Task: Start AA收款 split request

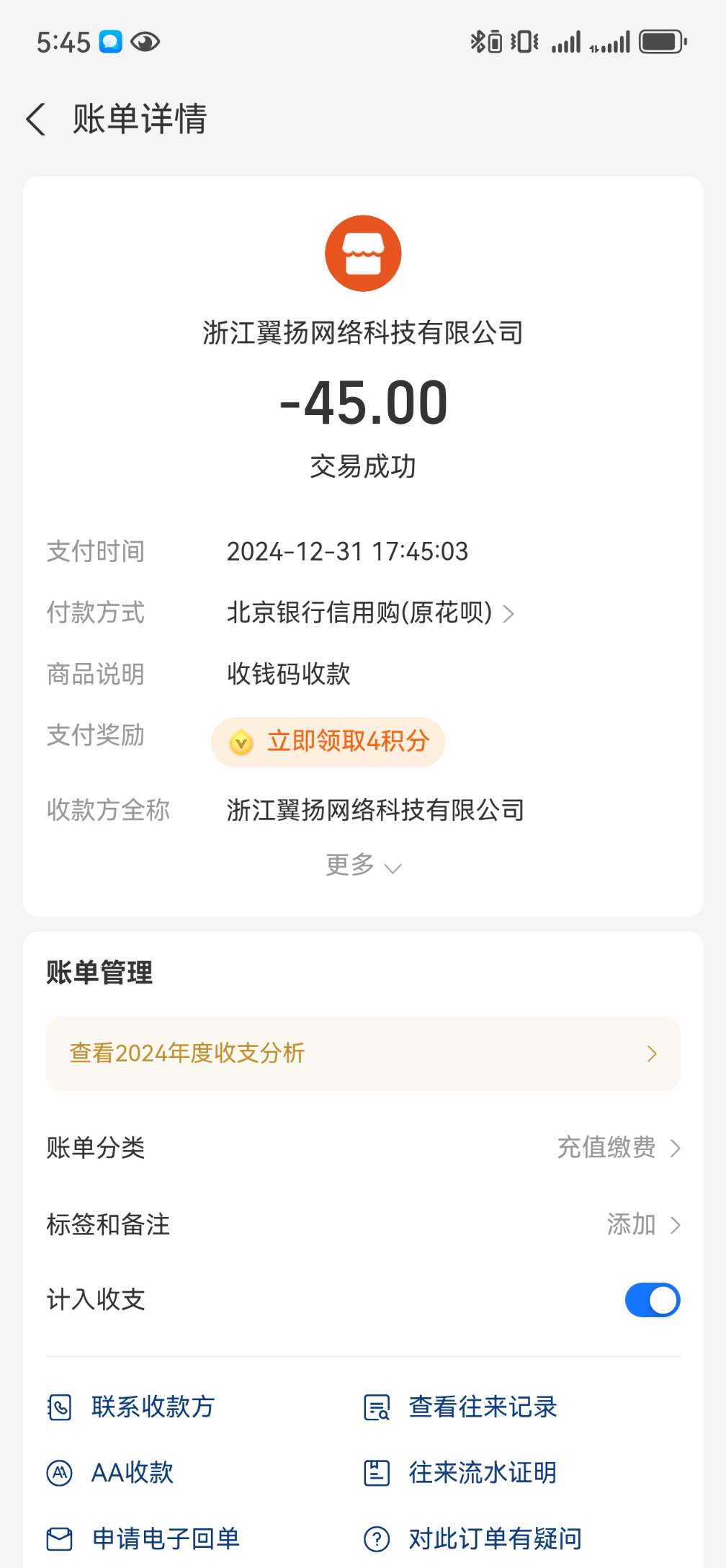Action: tap(111, 1472)
